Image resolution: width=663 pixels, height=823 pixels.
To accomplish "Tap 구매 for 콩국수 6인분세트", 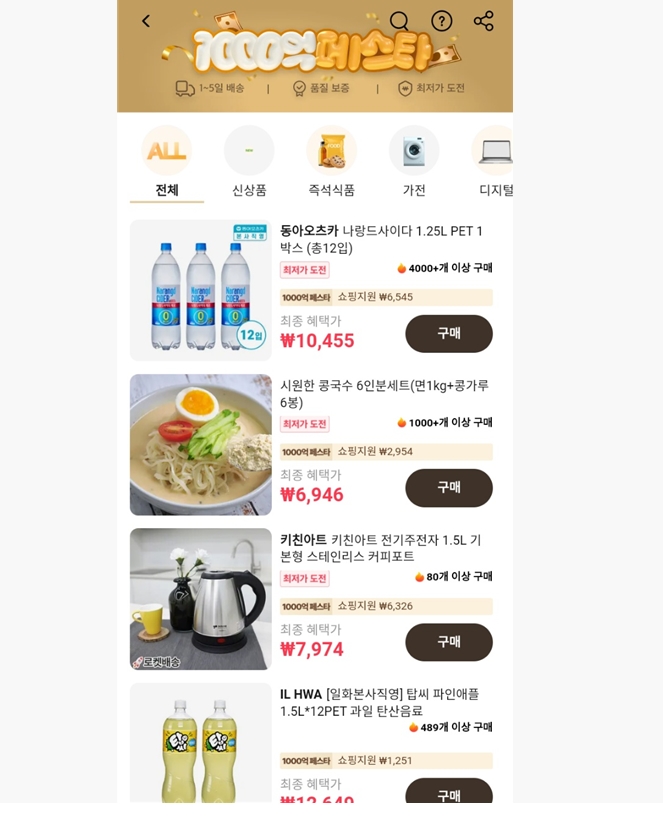I will (x=448, y=487).
